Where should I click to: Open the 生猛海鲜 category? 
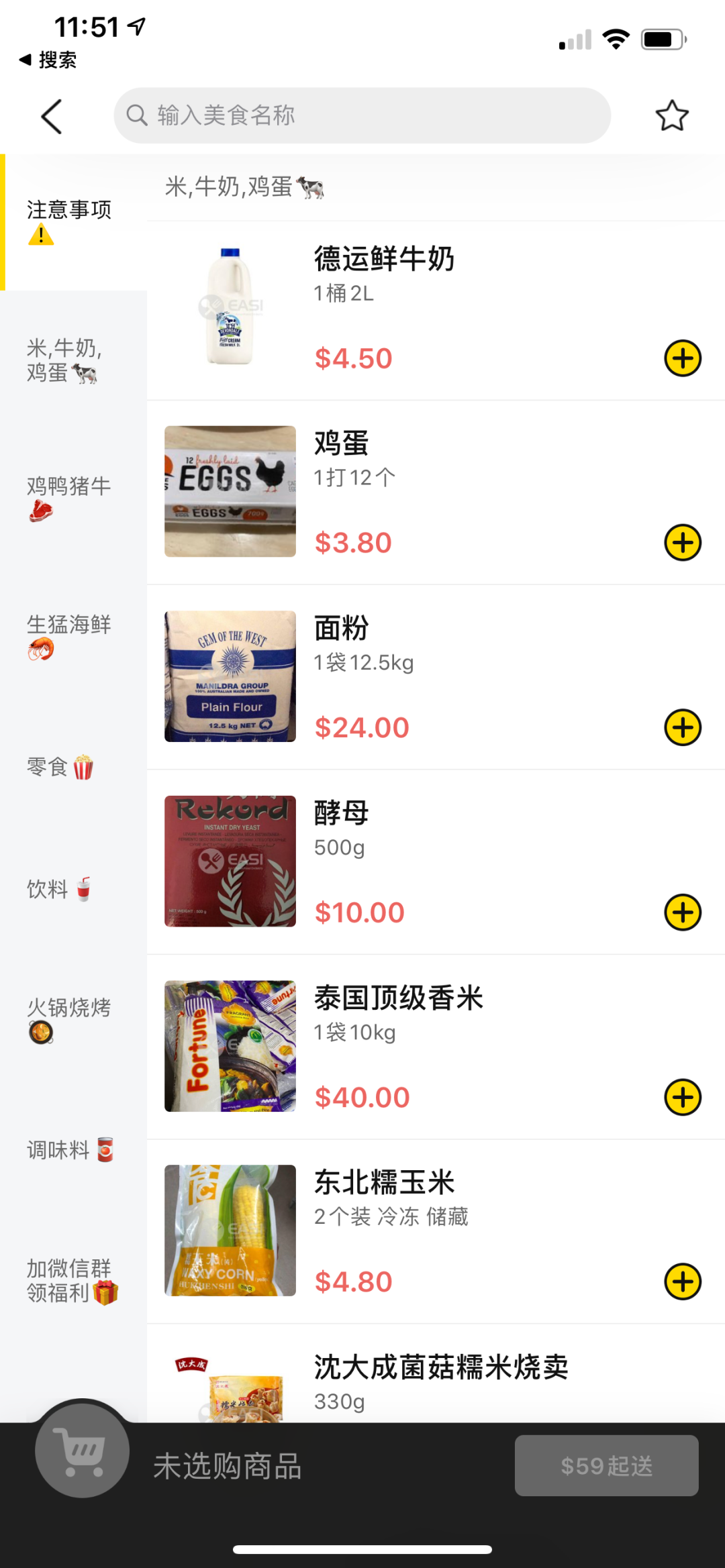pyautogui.click(x=69, y=636)
